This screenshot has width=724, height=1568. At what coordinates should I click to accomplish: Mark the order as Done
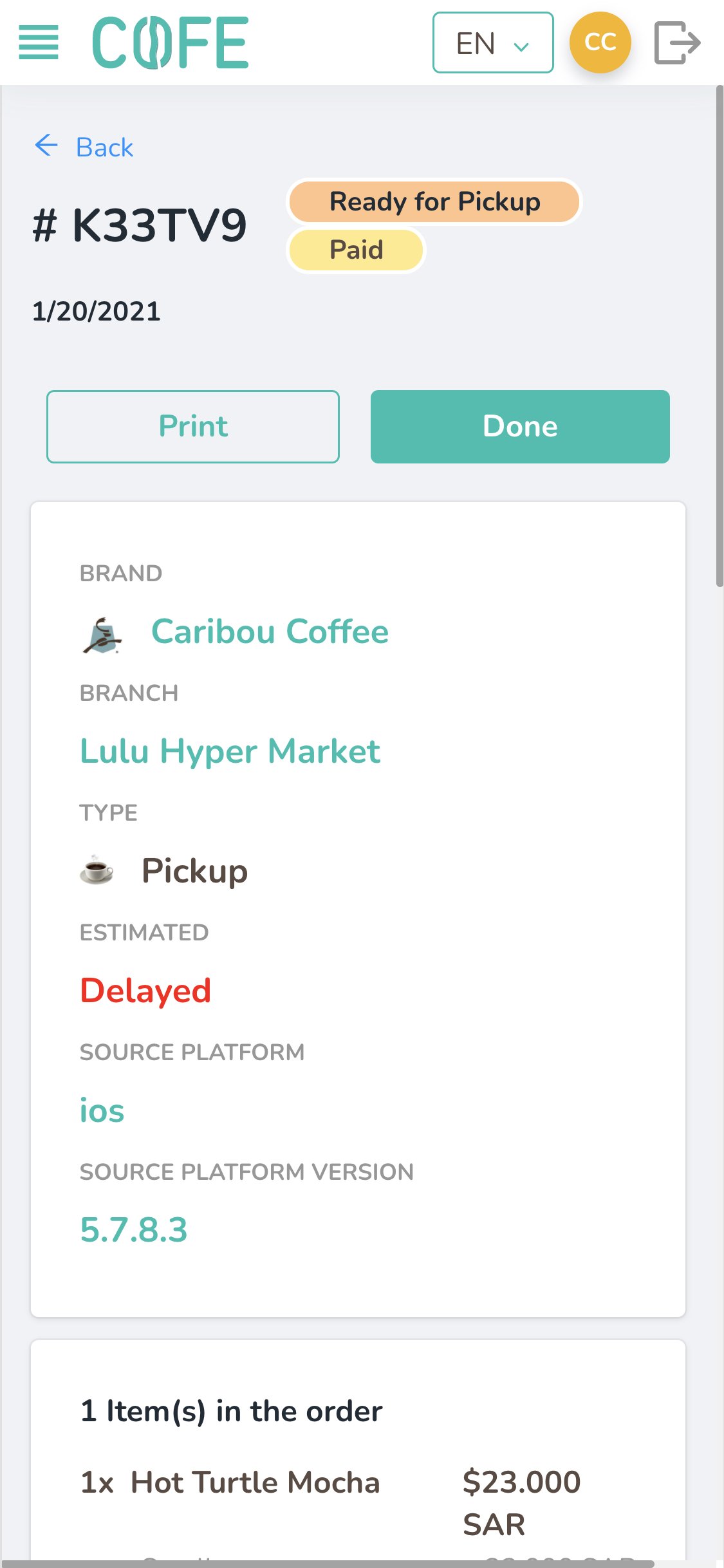520,426
